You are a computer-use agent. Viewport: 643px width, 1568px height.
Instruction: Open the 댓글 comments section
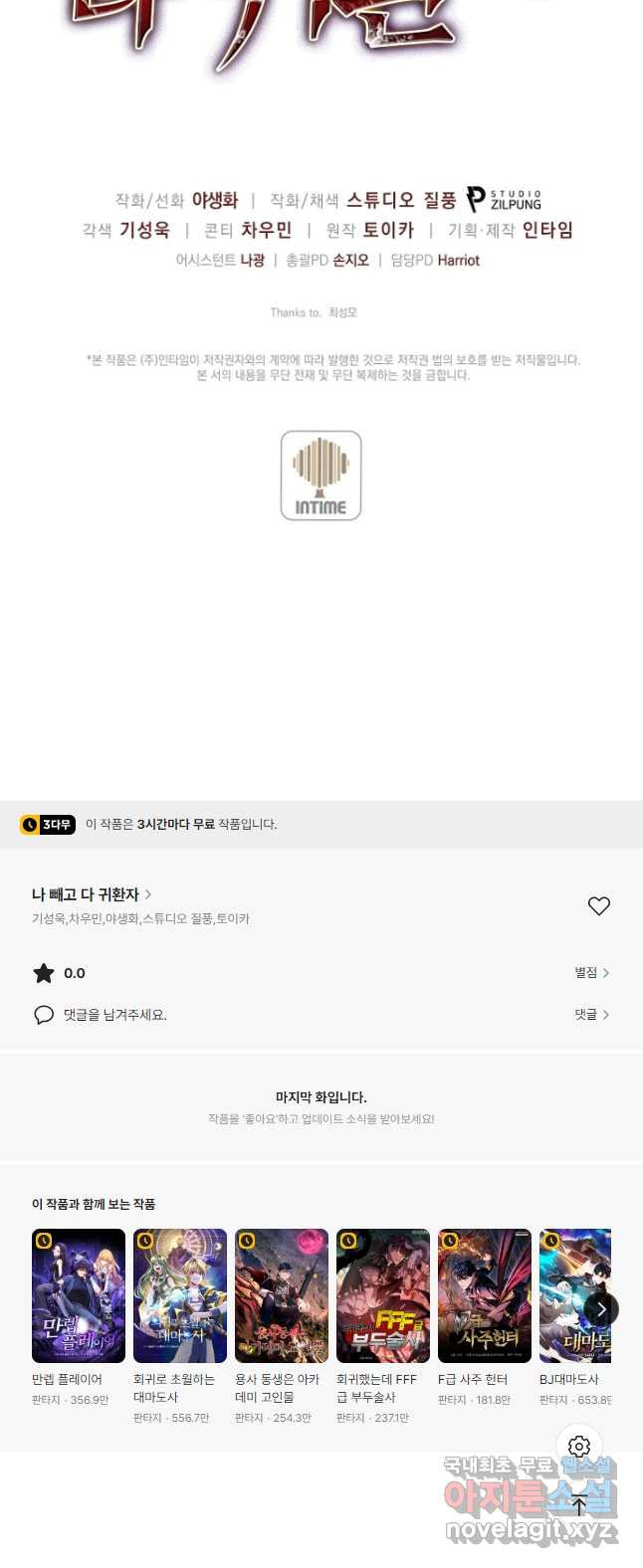pos(591,1015)
